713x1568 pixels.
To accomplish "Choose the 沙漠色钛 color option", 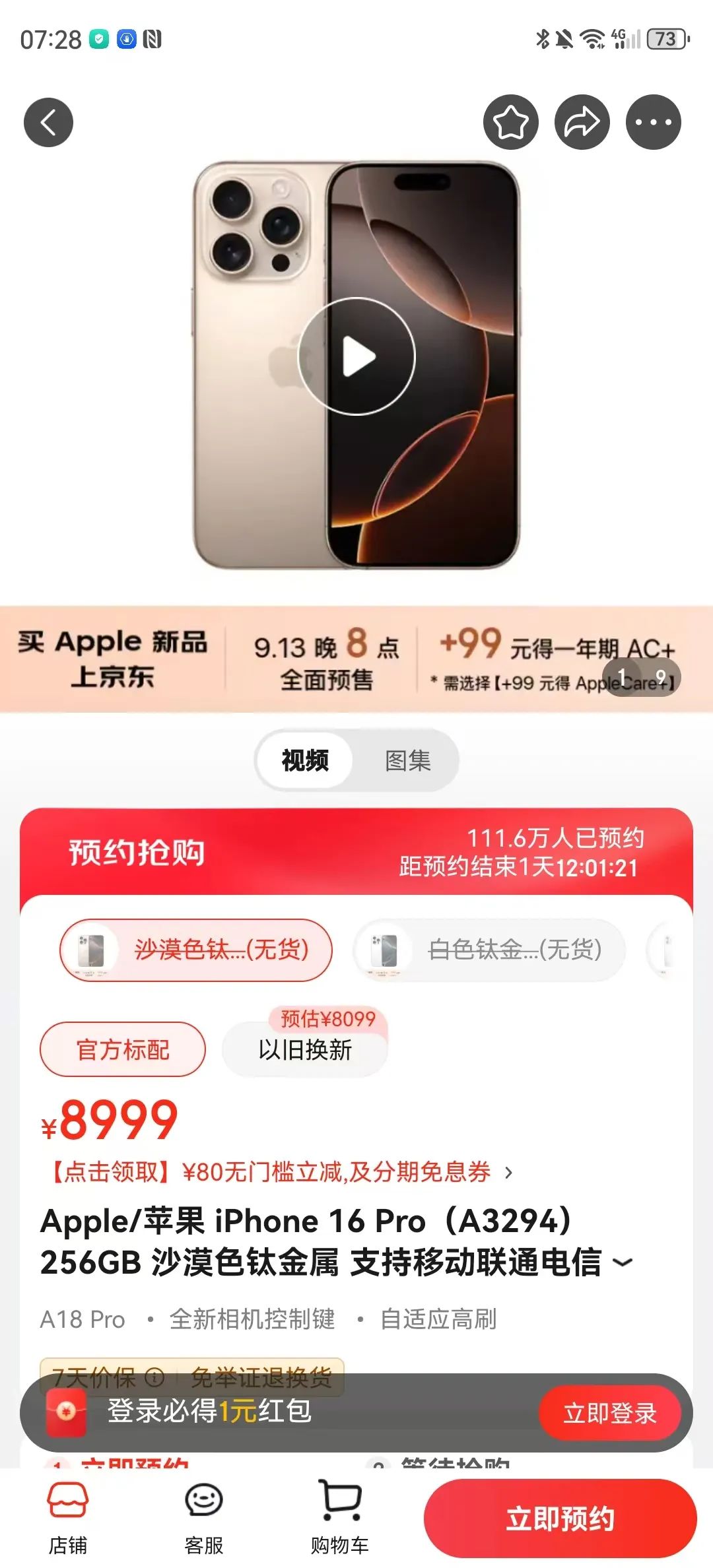I will coord(196,950).
